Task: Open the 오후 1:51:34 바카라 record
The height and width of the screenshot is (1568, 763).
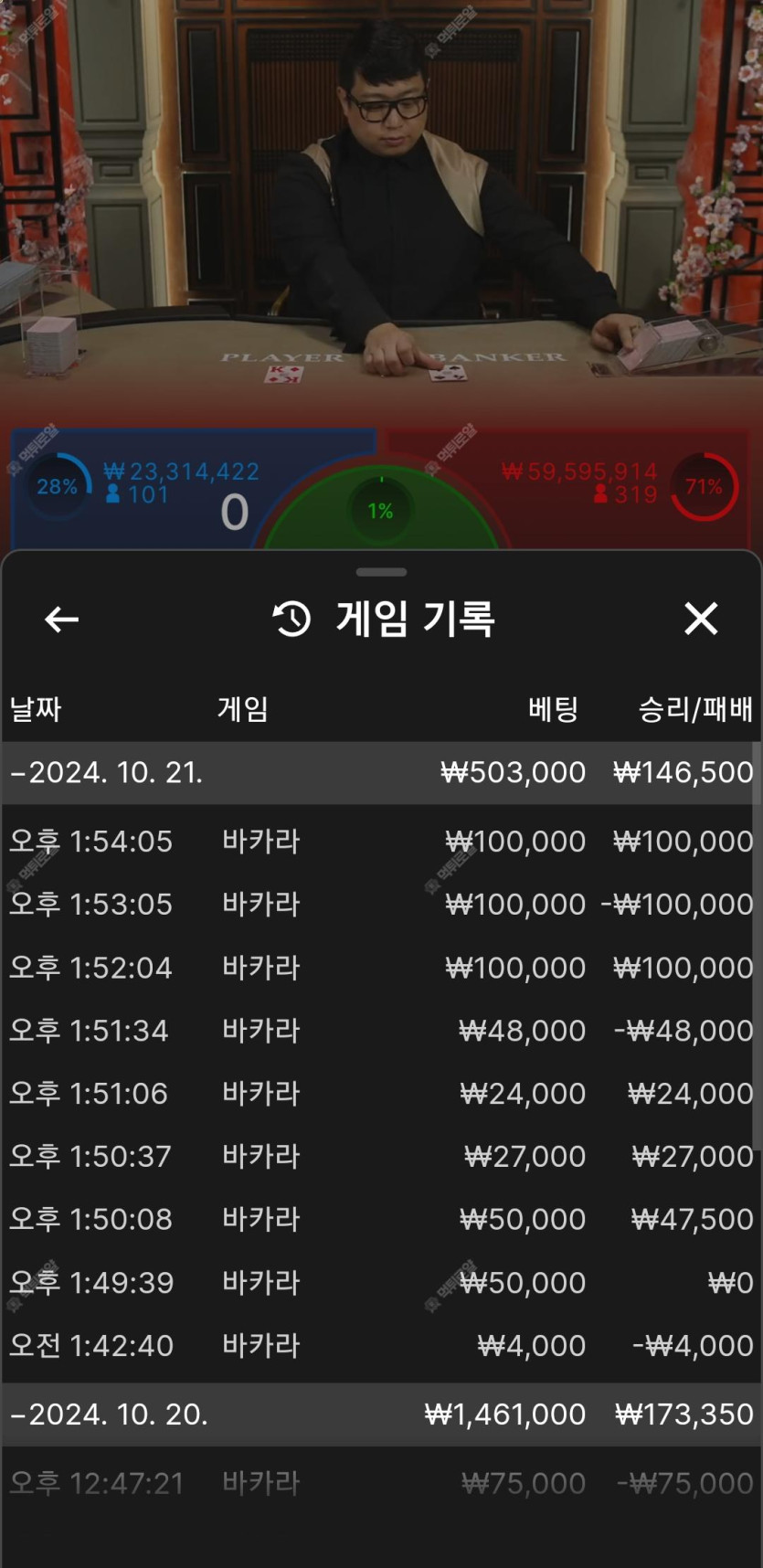Action: (x=381, y=1031)
